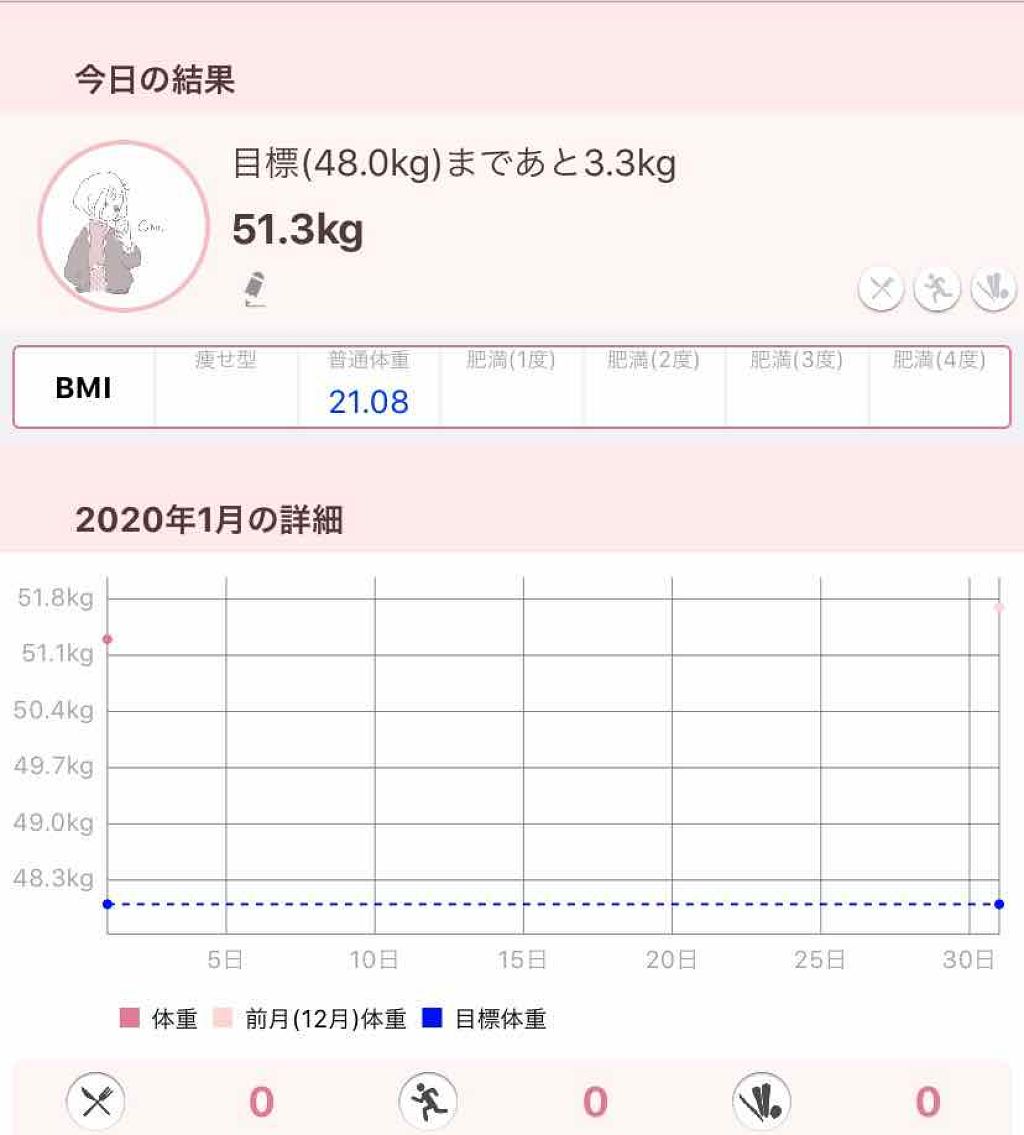Tap the pencil edit icon below weight

coord(254,288)
